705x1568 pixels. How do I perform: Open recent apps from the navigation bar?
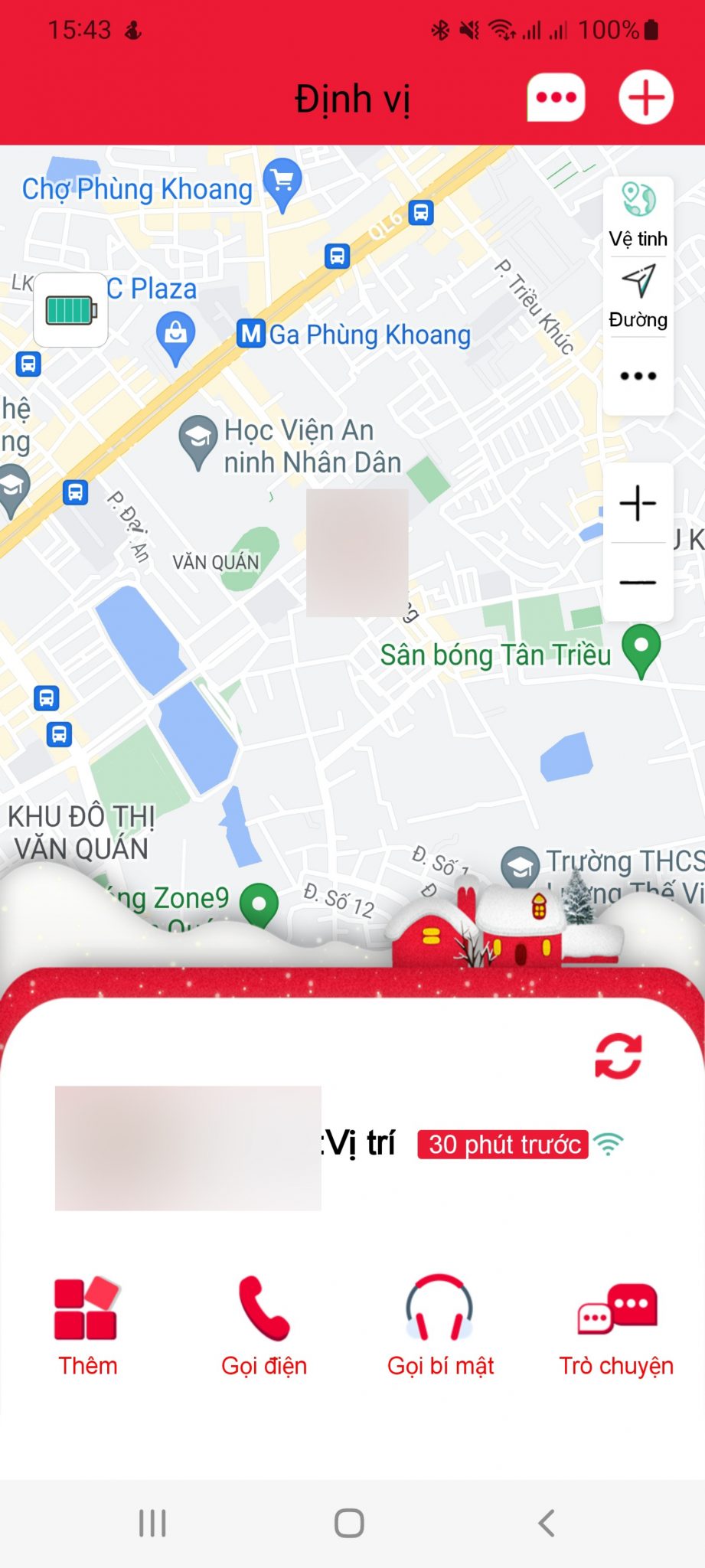pyautogui.click(x=152, y=1523)
